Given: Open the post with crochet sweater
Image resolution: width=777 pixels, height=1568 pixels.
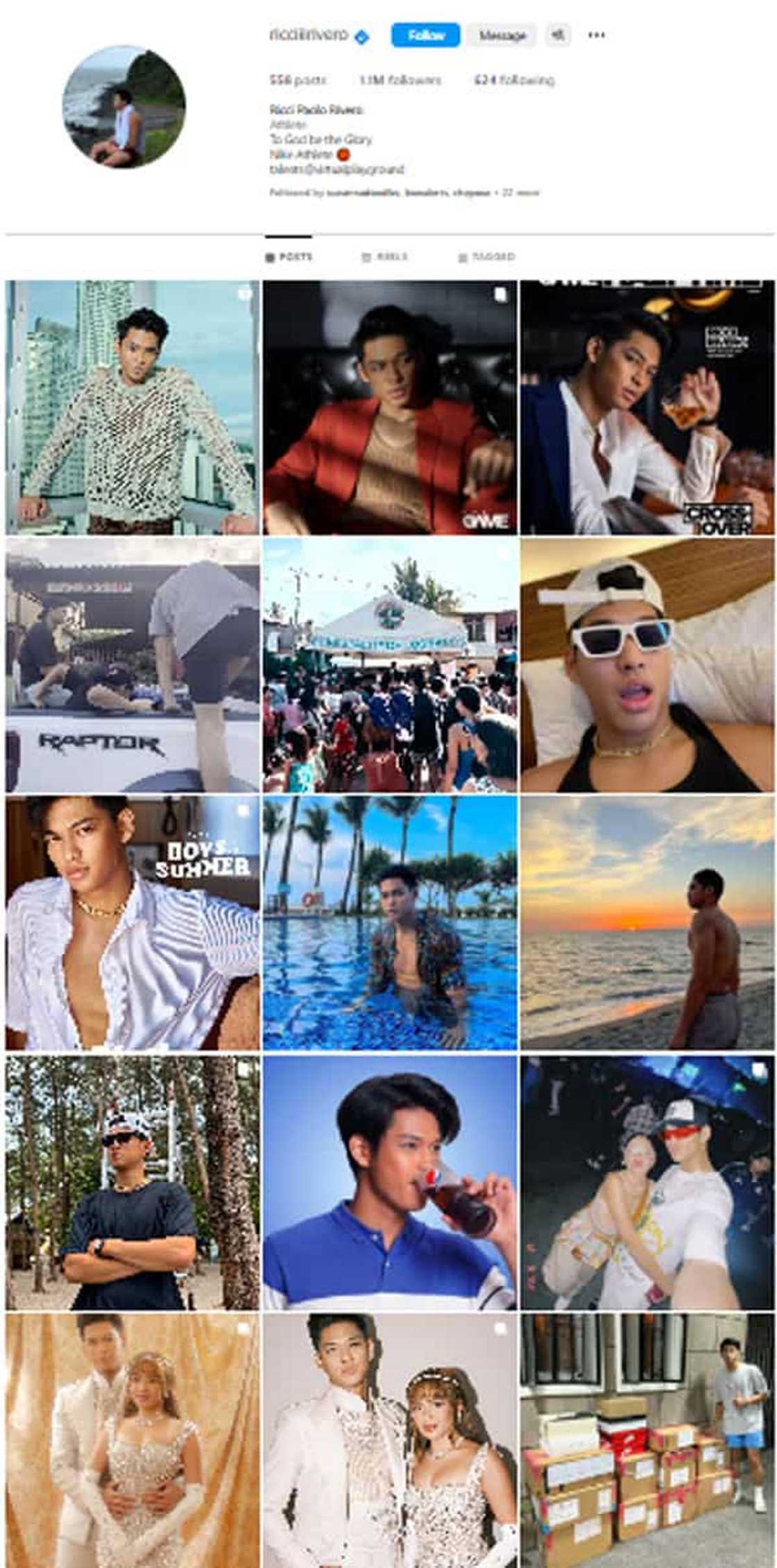Looking at the screenshot, I should [x=133, y=407].
